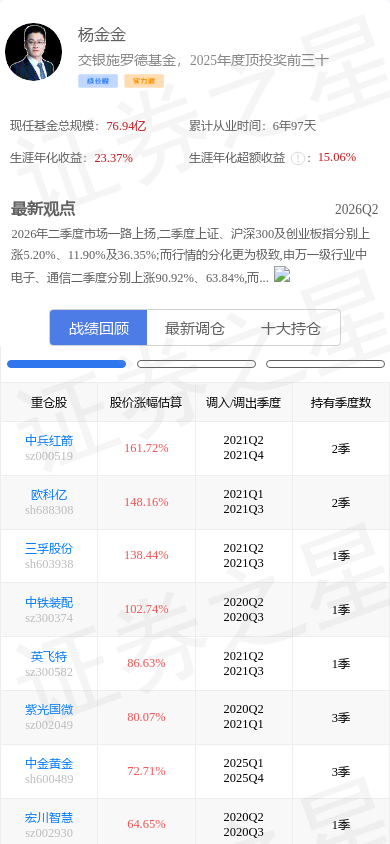Viewport: 390px width, 844px height.
Task: Tap the info icon beside 生涯年化超额收益
Action: [x=298, y=158]
